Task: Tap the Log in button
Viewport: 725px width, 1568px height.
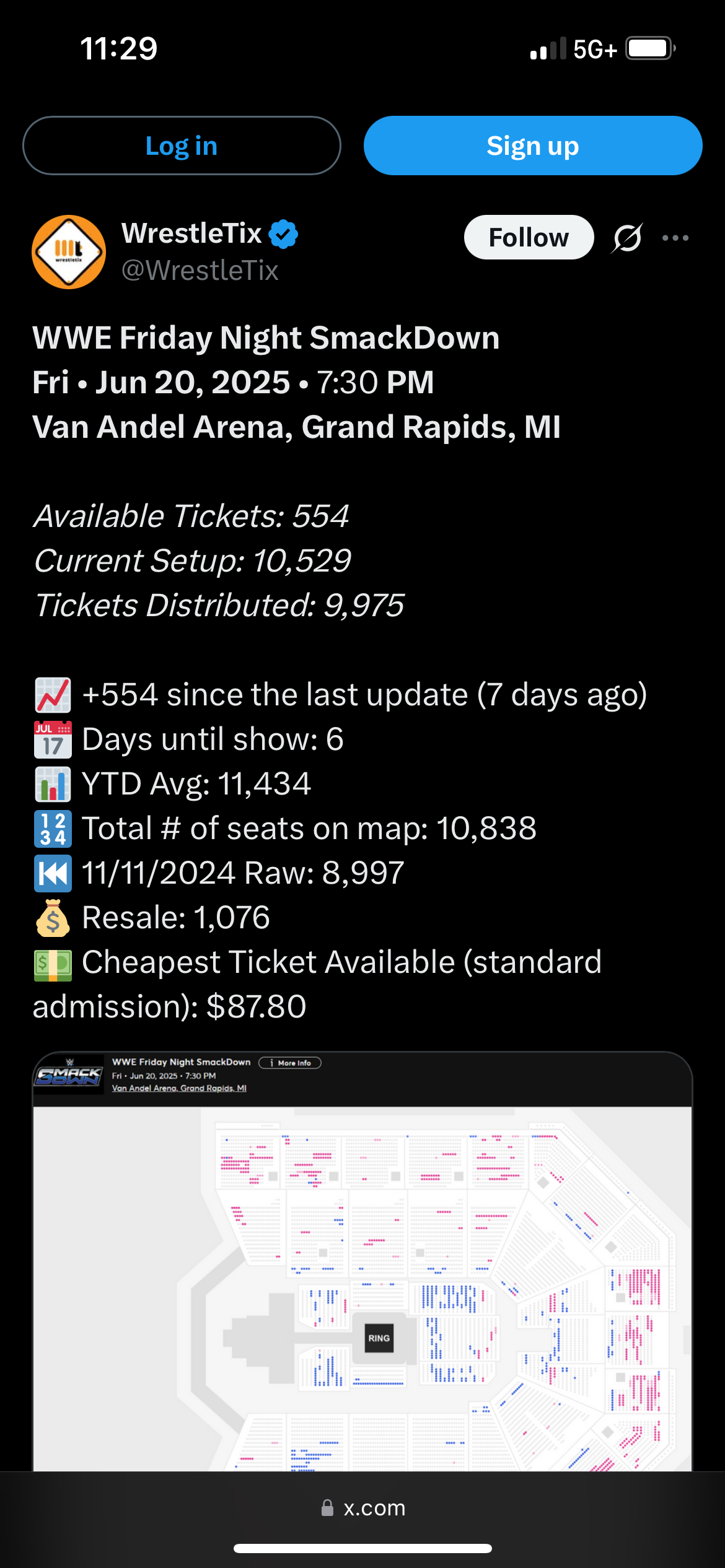Action: [x=182, y=146]
